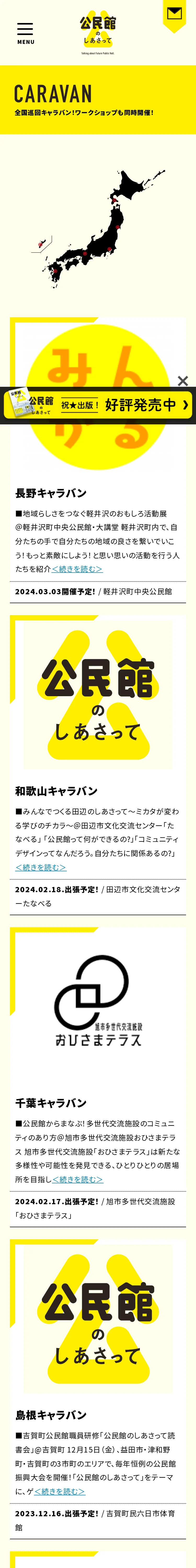The image size is (196, 1568).
Task: Open the 祝★出版! 好評発売中 banner
Action: pyautogui.click(x=97, y=405)
